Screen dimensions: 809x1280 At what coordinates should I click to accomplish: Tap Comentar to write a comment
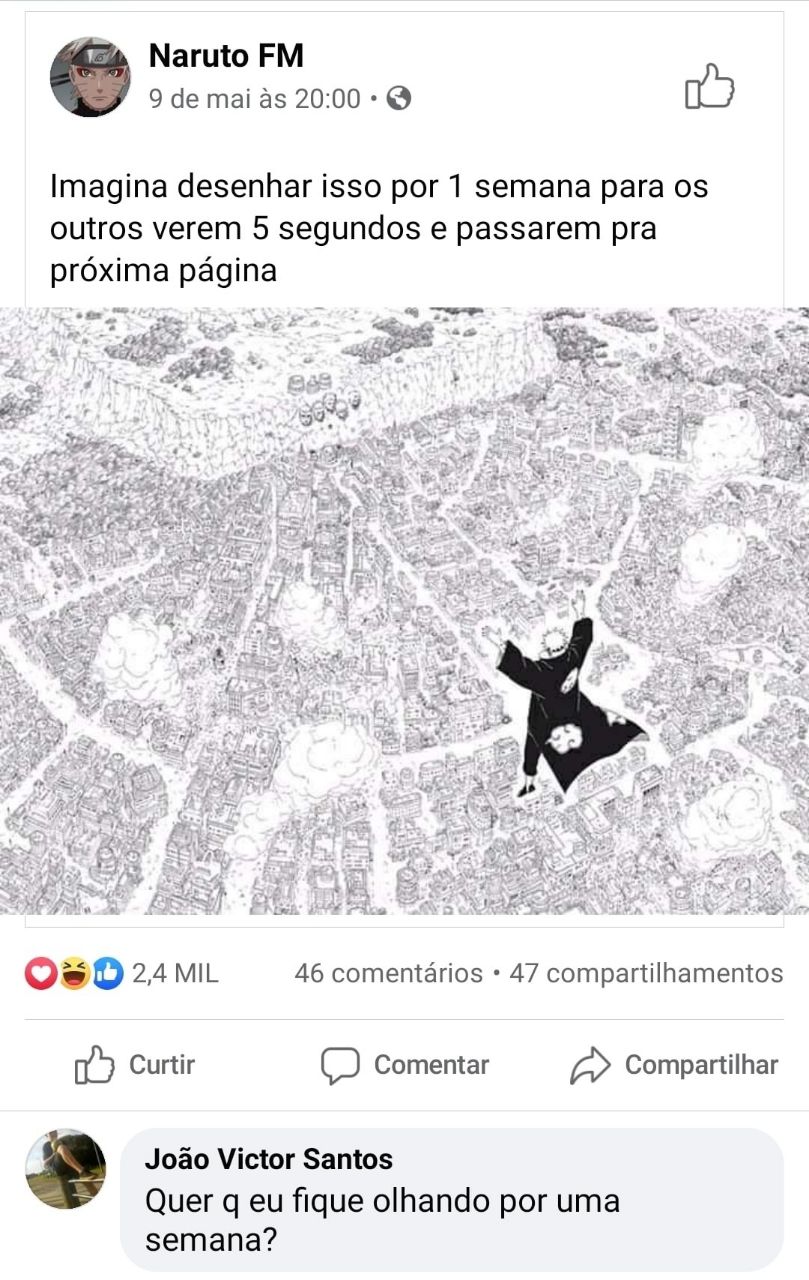pos(404,1065)
